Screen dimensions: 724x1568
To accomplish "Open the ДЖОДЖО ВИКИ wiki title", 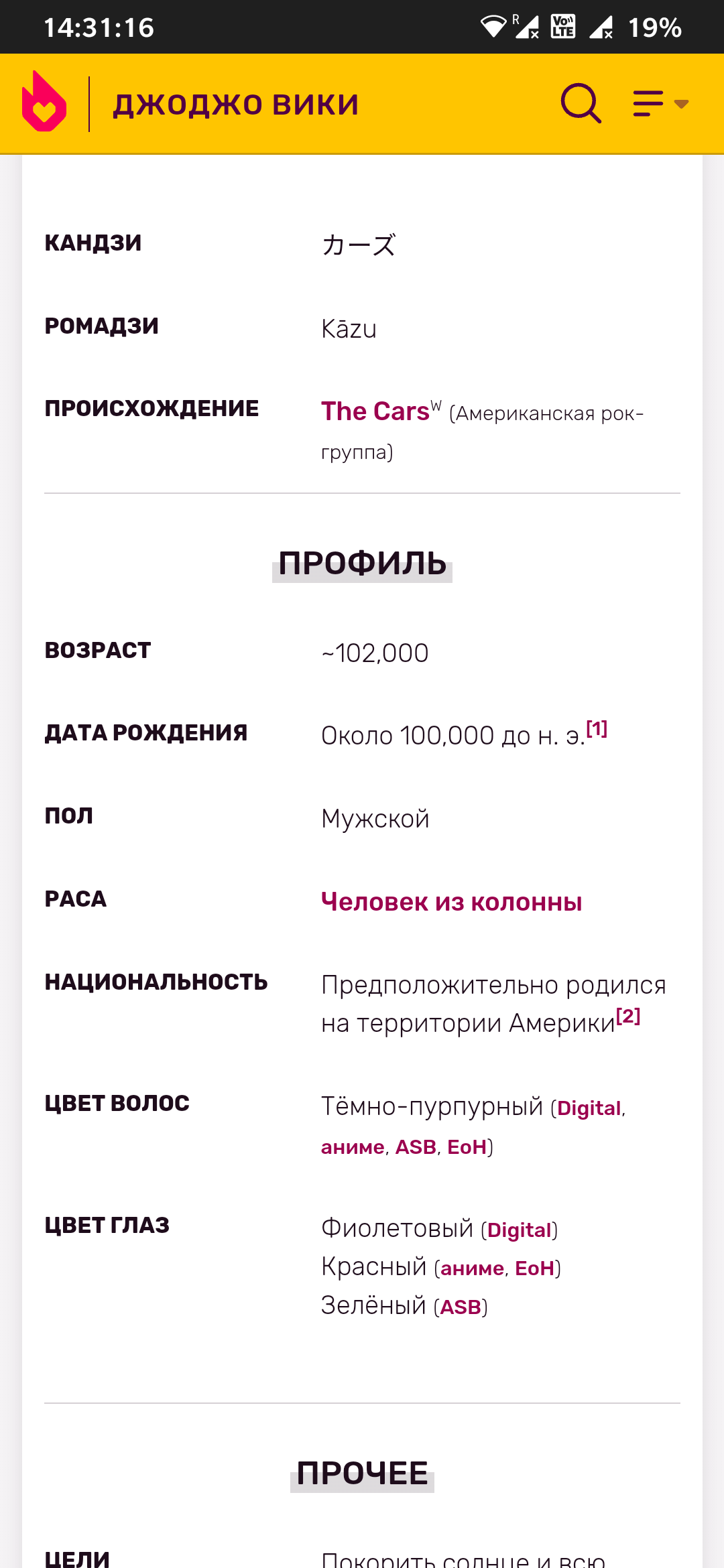I will [x=236, y=105].
